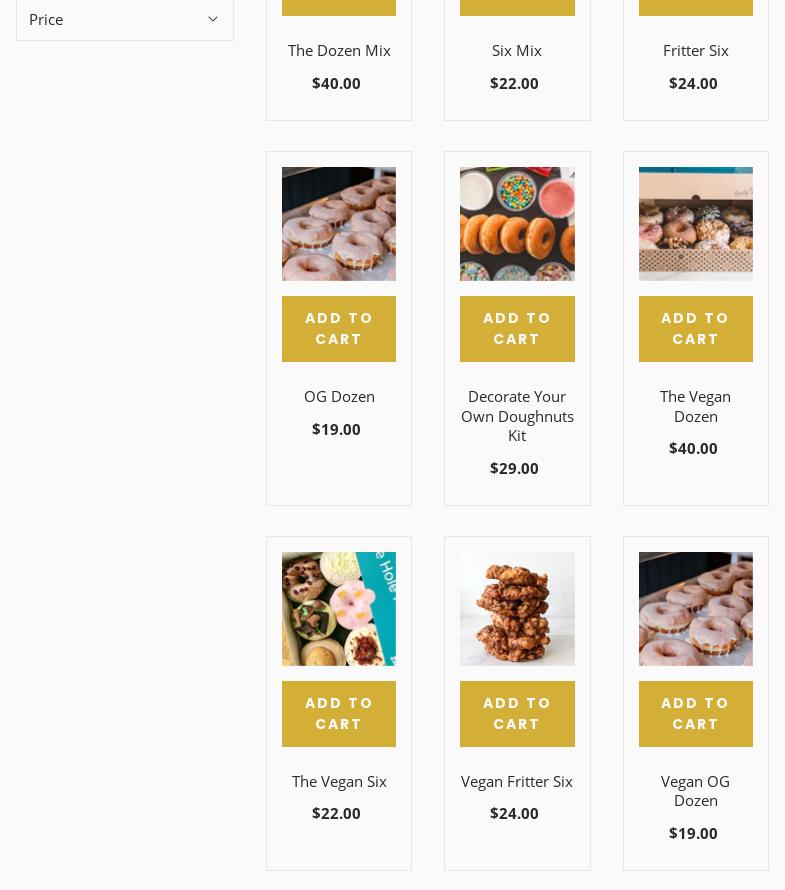
Task: Add The Vegan Six to cart
Action: pyautogui.click(x=339, y=713)
